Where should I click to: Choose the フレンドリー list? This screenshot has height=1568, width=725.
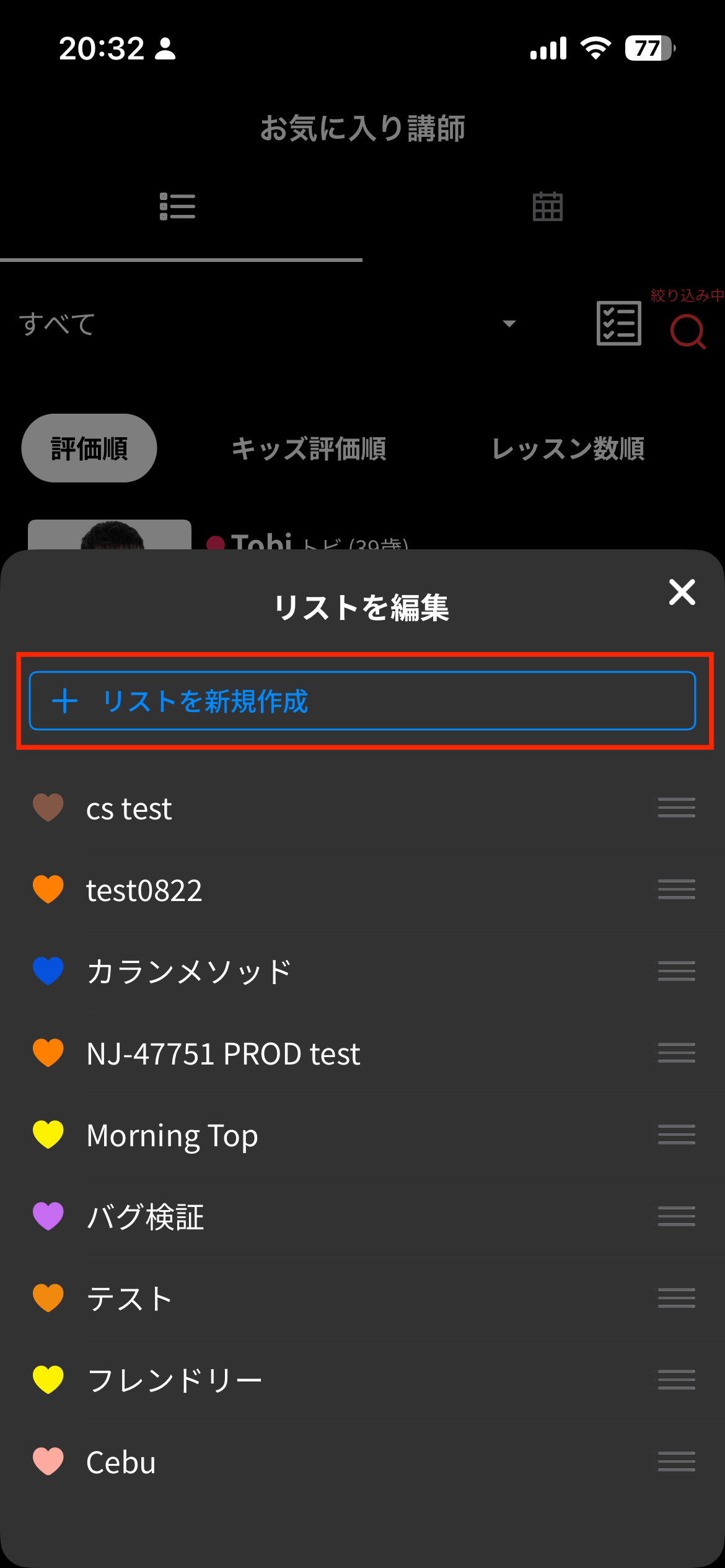175,1380
